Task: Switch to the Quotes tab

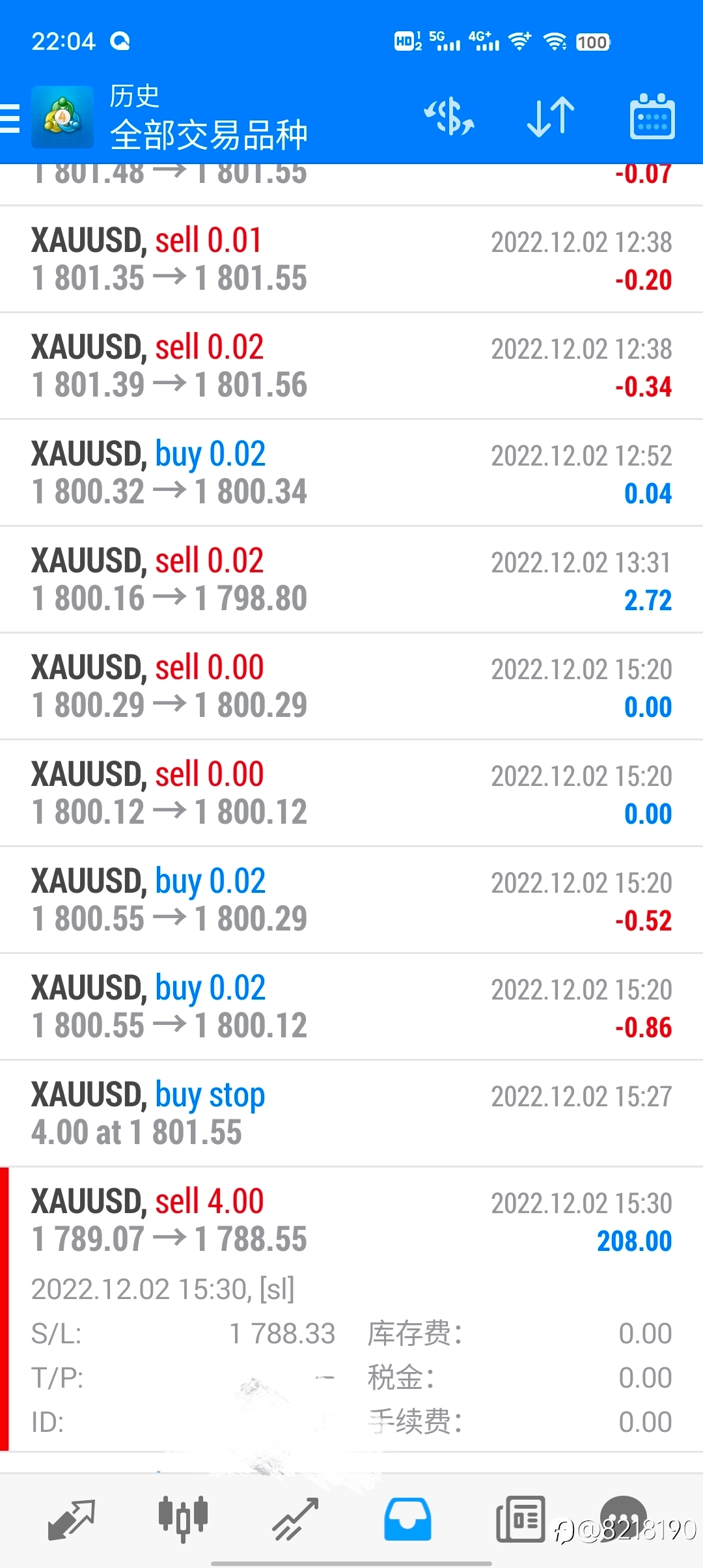Action: pyautogui.click(x=72, y=1519)
